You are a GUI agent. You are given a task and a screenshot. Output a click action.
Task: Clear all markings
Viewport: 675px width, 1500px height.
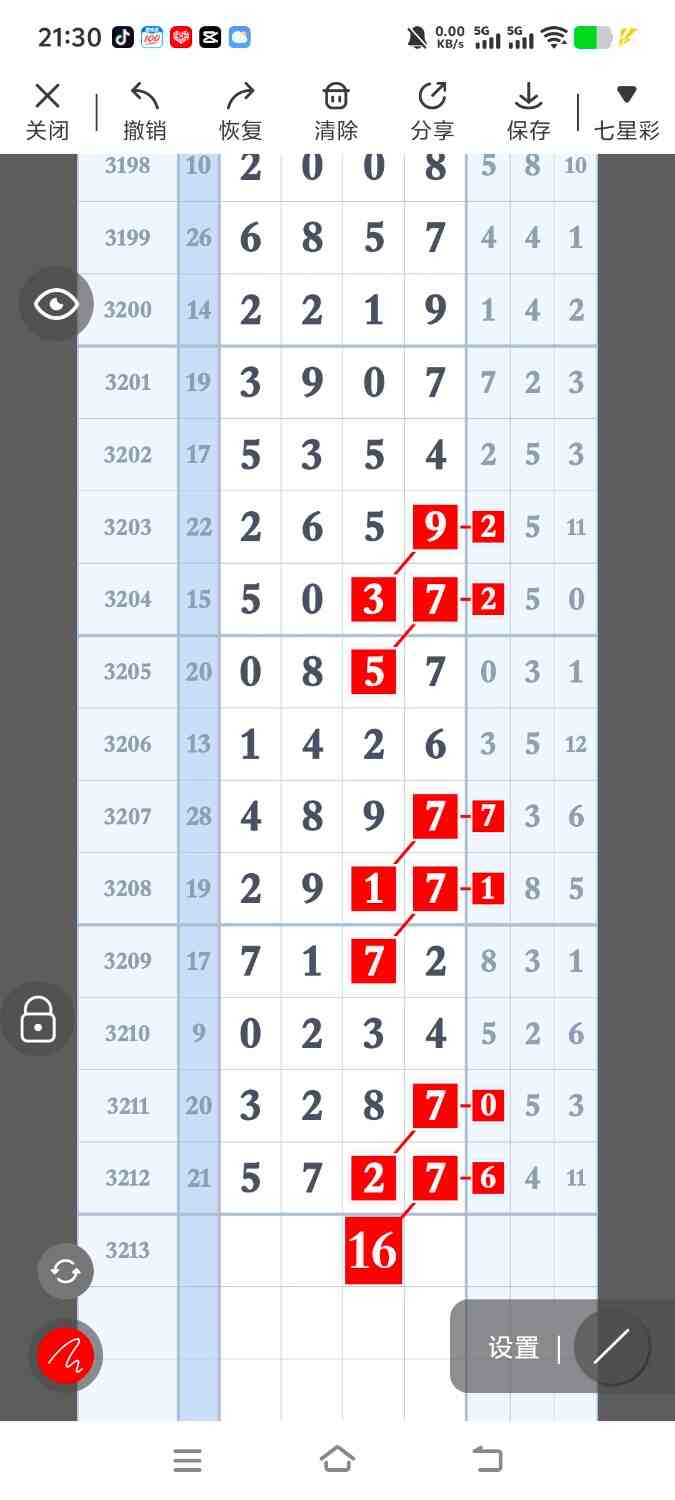[336, 111]
